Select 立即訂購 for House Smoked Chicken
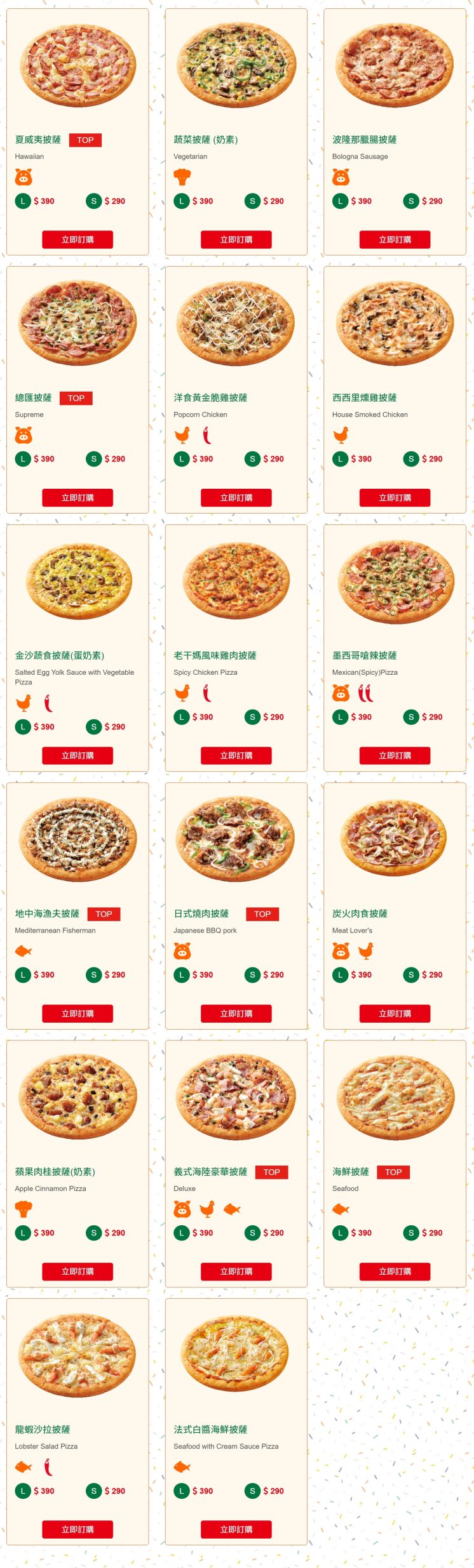Viewport: 474px width, 1568px height. pyautogui.click(x=395, y=498)
